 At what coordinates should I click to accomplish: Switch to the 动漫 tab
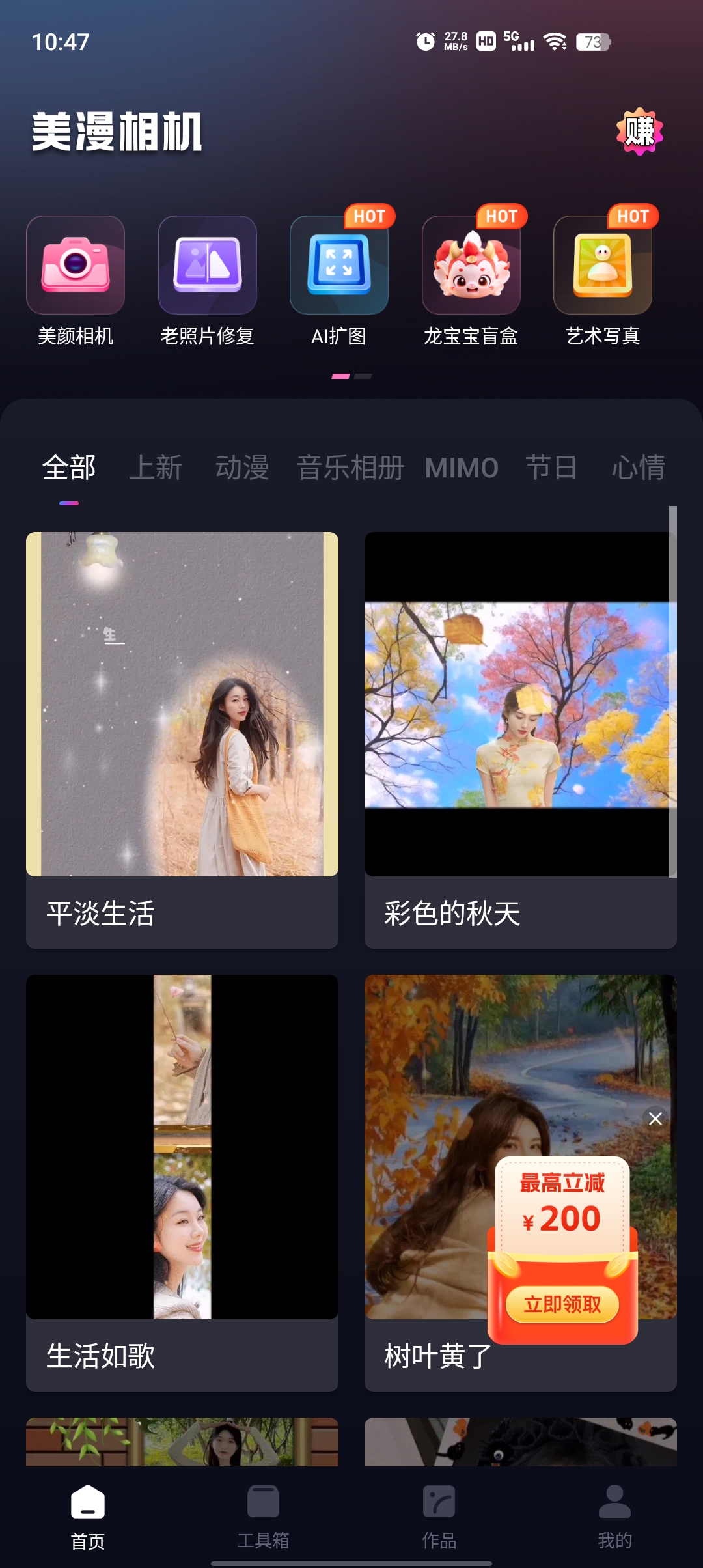[242, 468]
